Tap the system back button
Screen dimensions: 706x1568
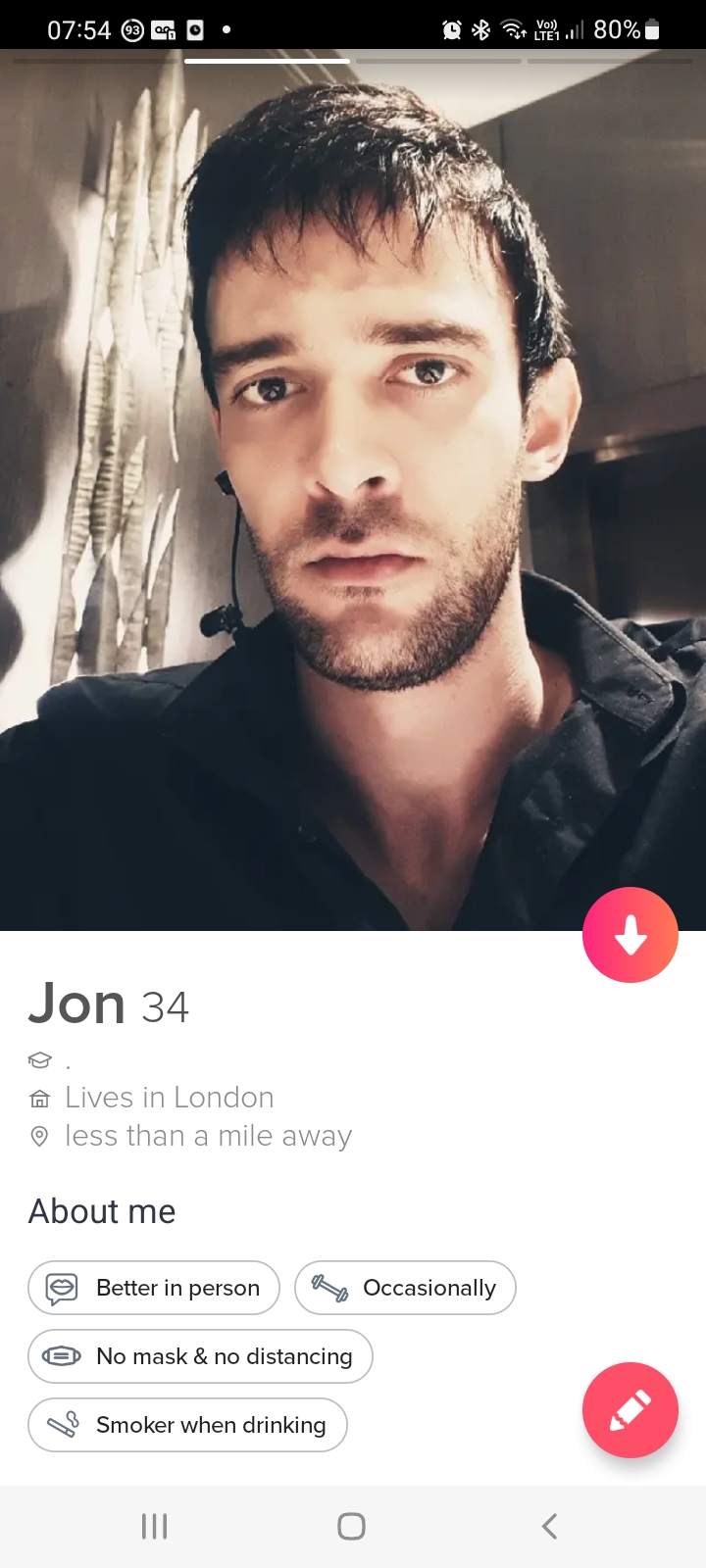pos(549,1526)
